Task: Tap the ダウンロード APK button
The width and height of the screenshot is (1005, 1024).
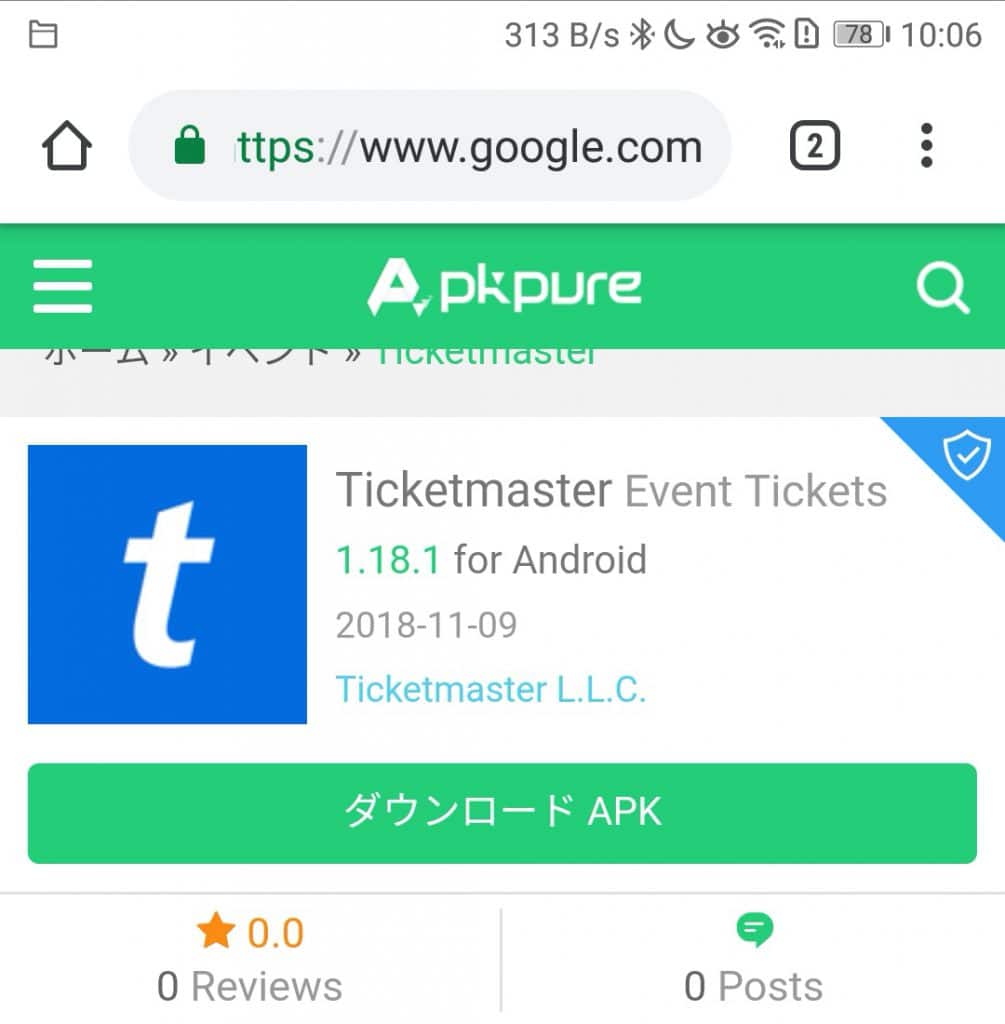Action: (x=502, y=812)
